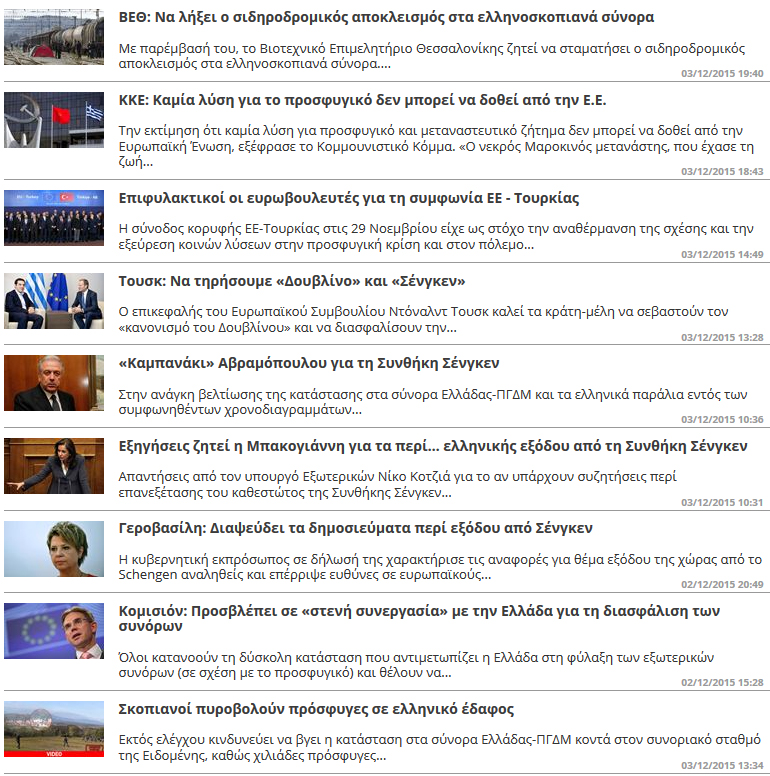Tap the EU-Turkey summit group photo thumbnail
770x776 pixels.
click(53, 217)
